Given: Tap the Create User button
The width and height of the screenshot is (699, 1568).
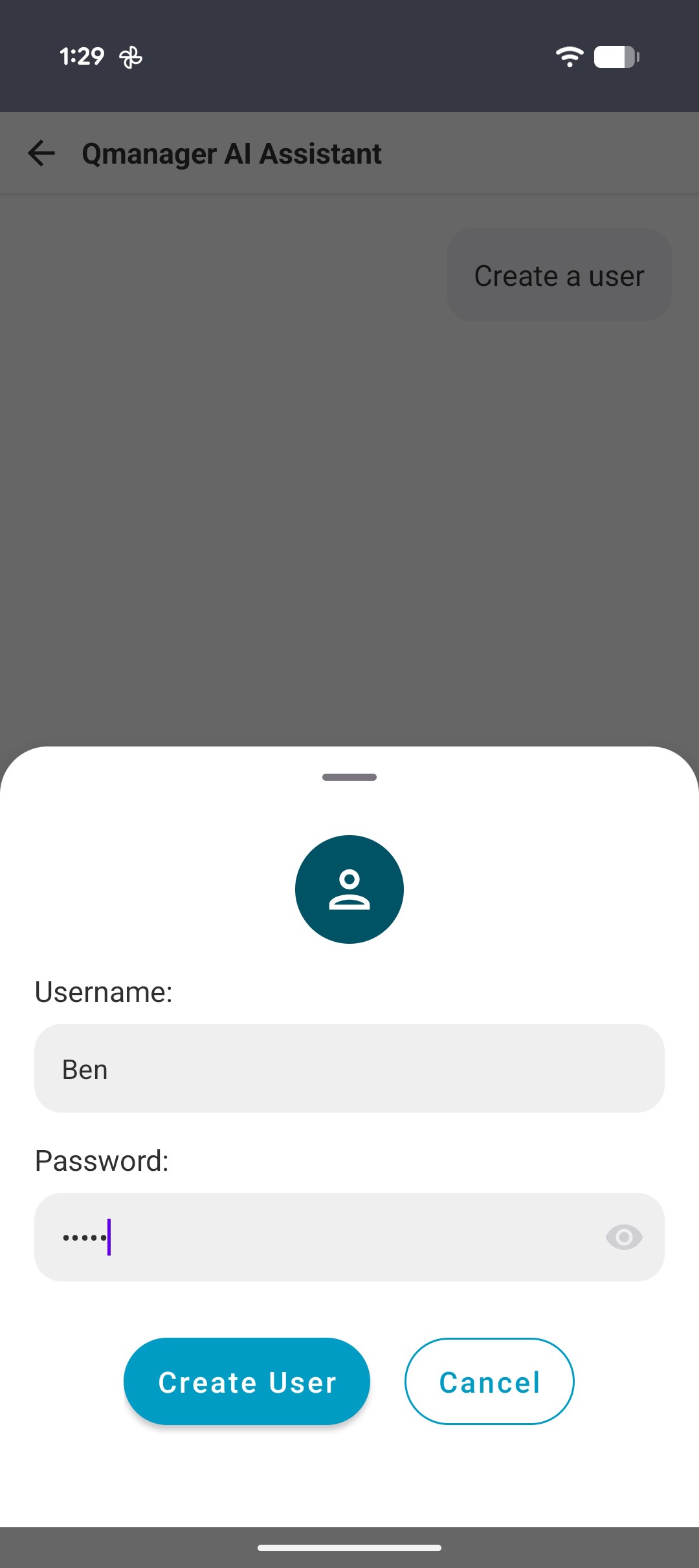Looking at the screenshot, I should [247, 1381].
